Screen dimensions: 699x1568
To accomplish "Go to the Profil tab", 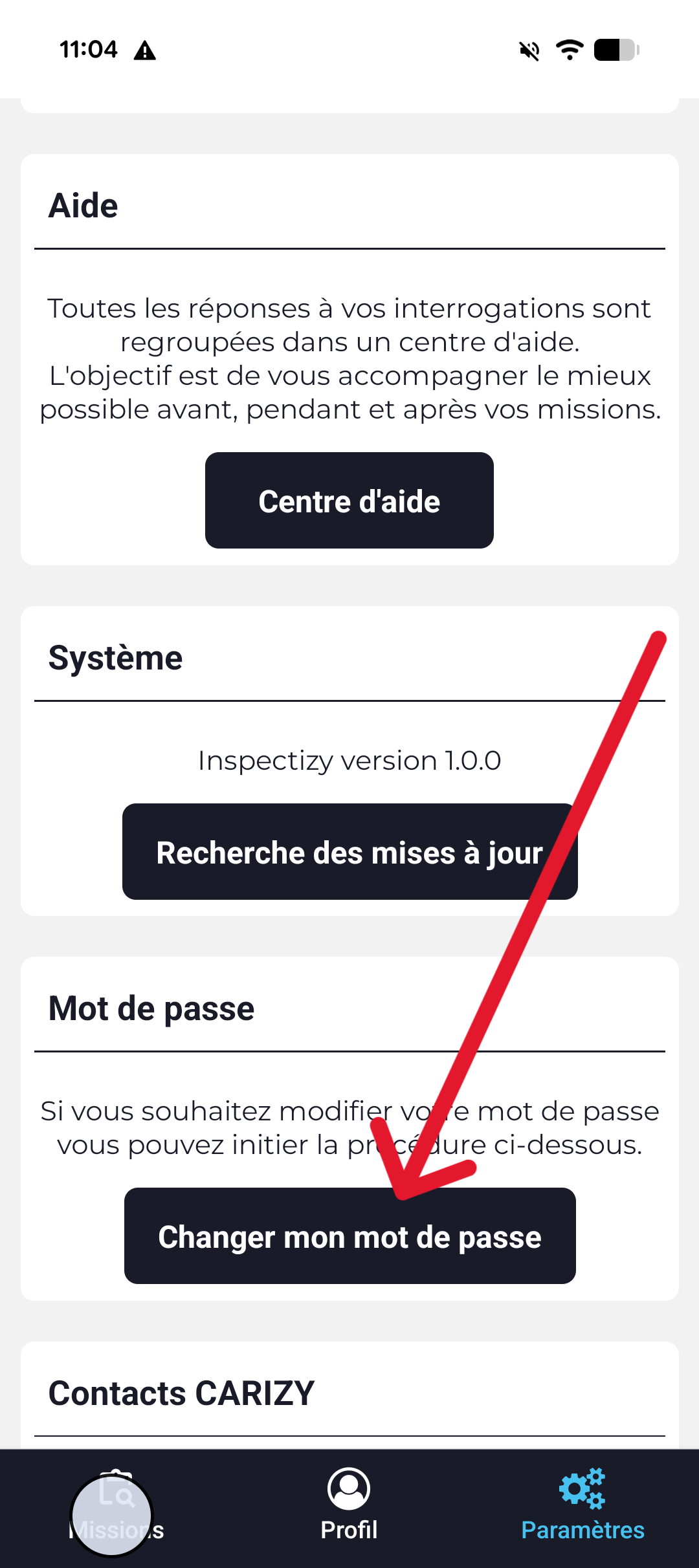I will tap(349, 1505).
